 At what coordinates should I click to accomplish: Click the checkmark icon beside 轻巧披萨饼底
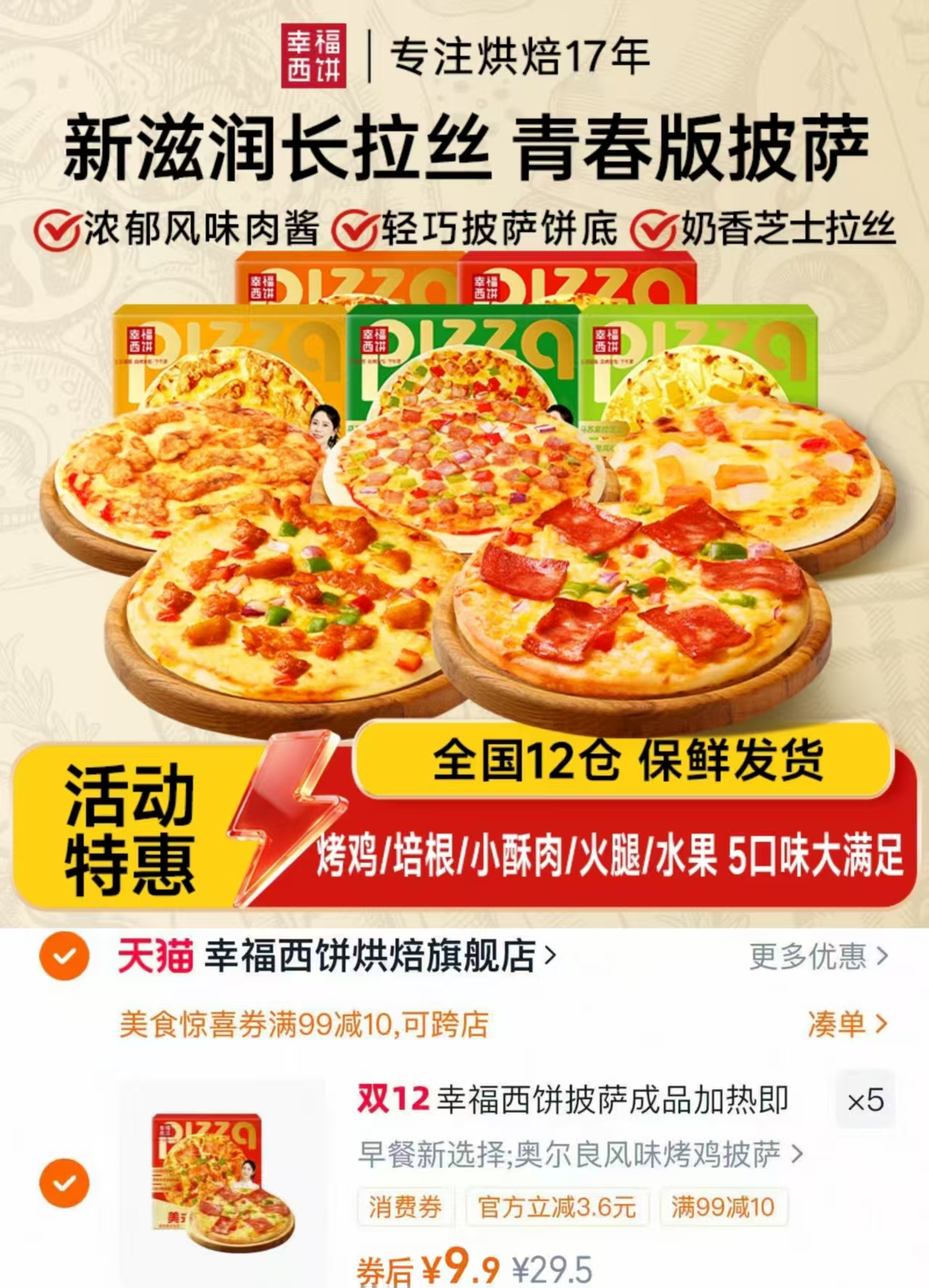click(356, 227)
